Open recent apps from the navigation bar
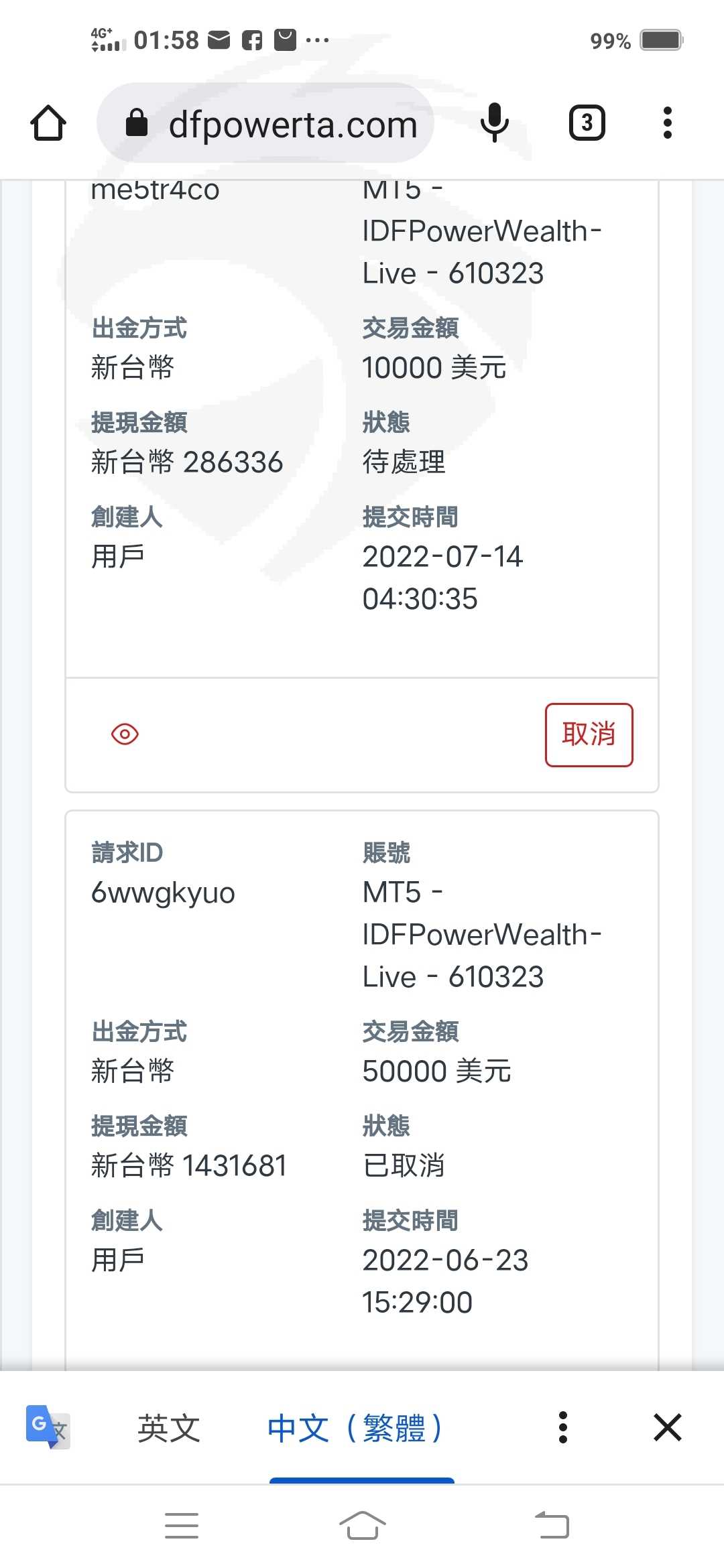The image size is (724, 1568). point(182,1526)
